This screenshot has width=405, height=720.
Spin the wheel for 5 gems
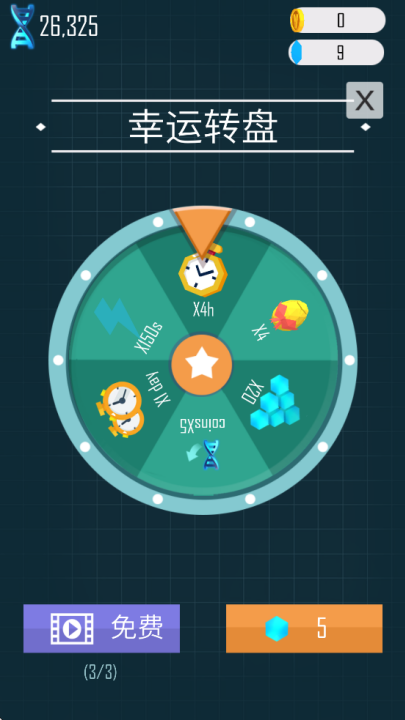[x=304, y=628]
